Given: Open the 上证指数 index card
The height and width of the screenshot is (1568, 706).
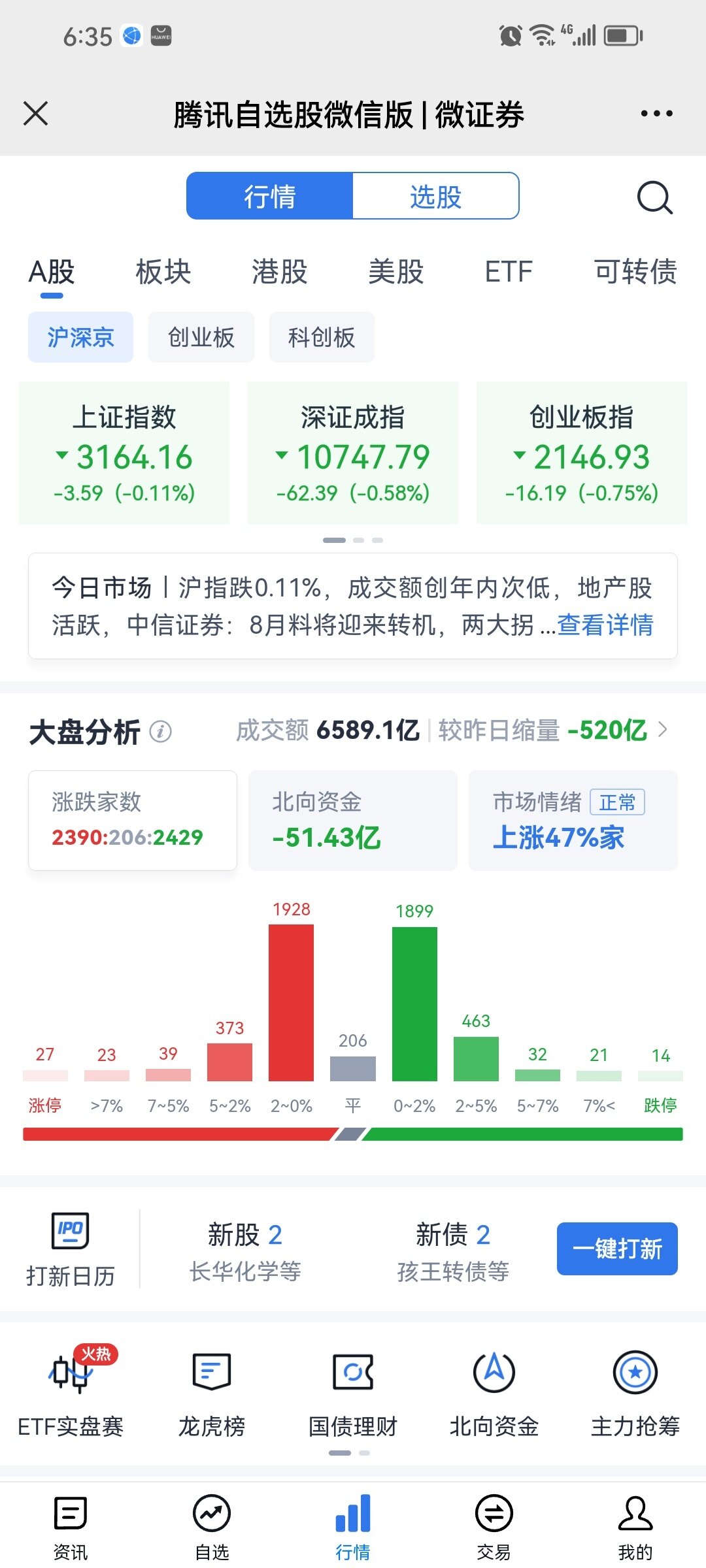Looking at the screenshot, I should coord(124,453).
